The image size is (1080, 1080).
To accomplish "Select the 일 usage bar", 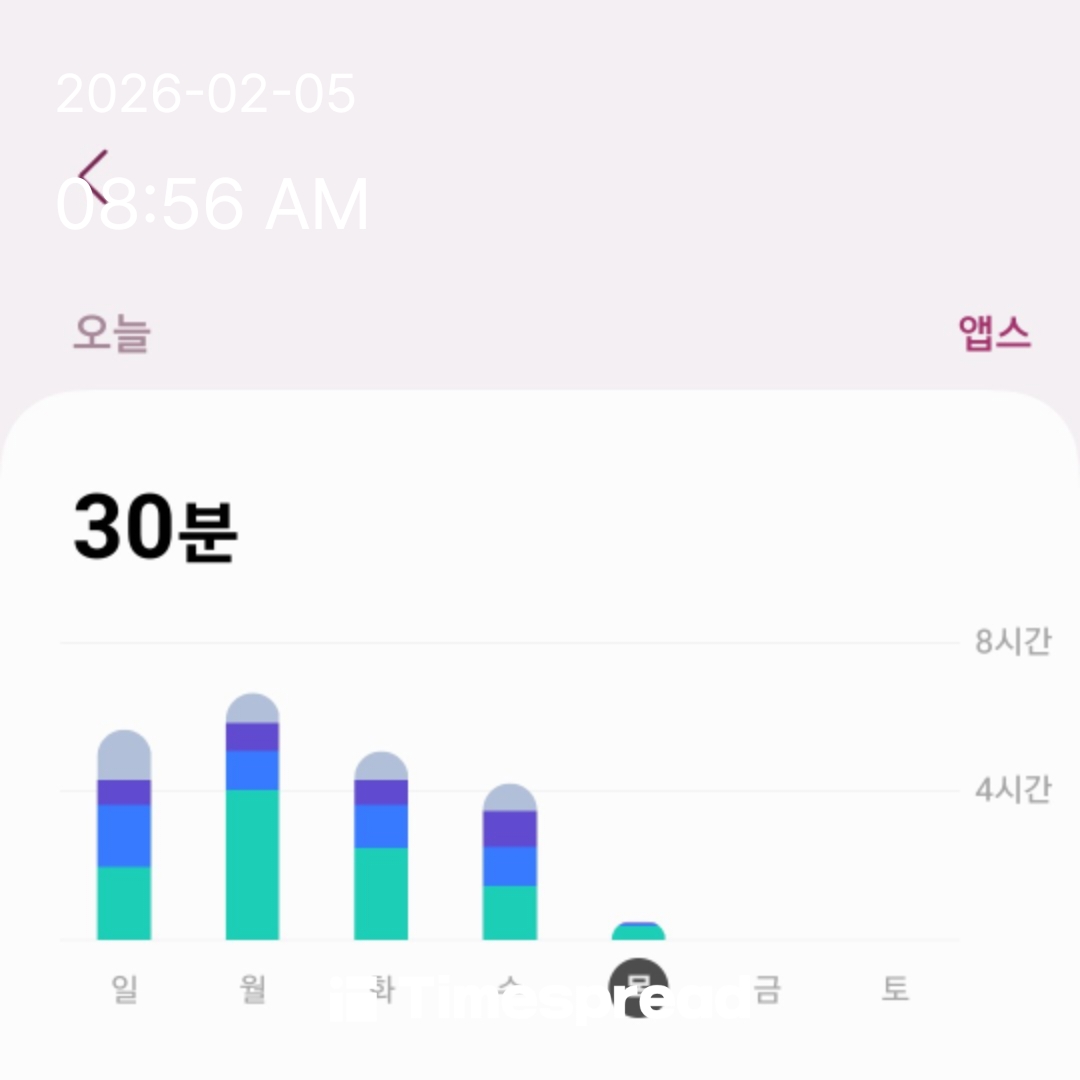I will [124, 836].
